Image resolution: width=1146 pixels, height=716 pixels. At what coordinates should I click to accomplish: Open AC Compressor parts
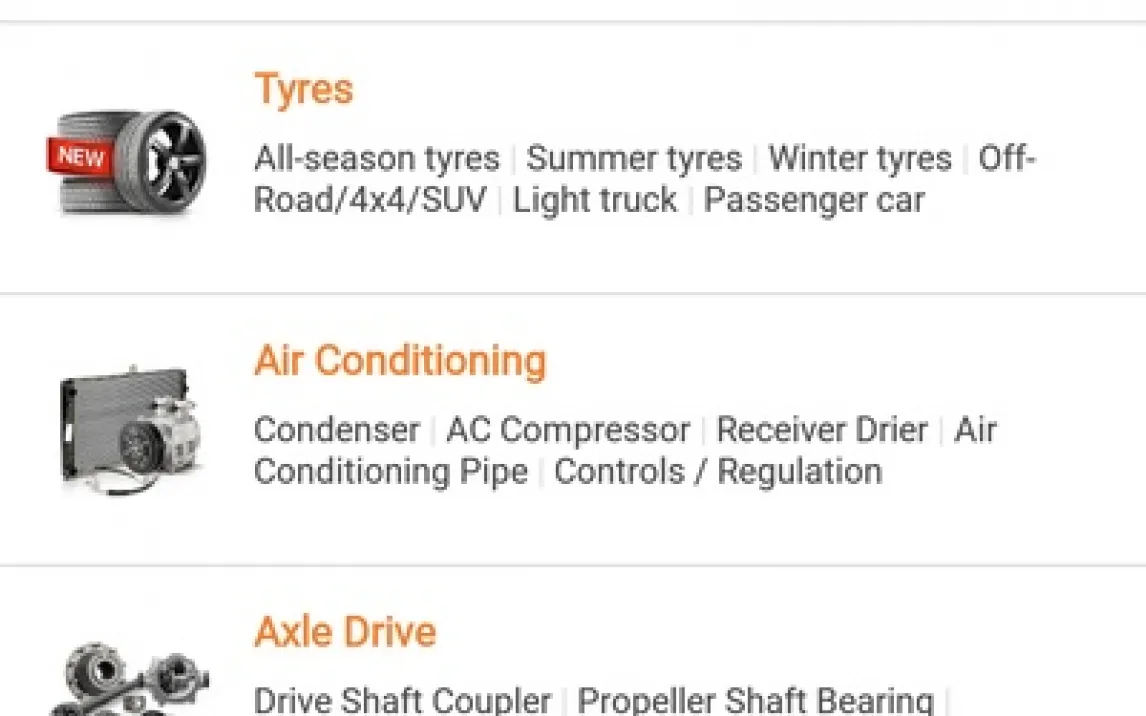[568, 430]
